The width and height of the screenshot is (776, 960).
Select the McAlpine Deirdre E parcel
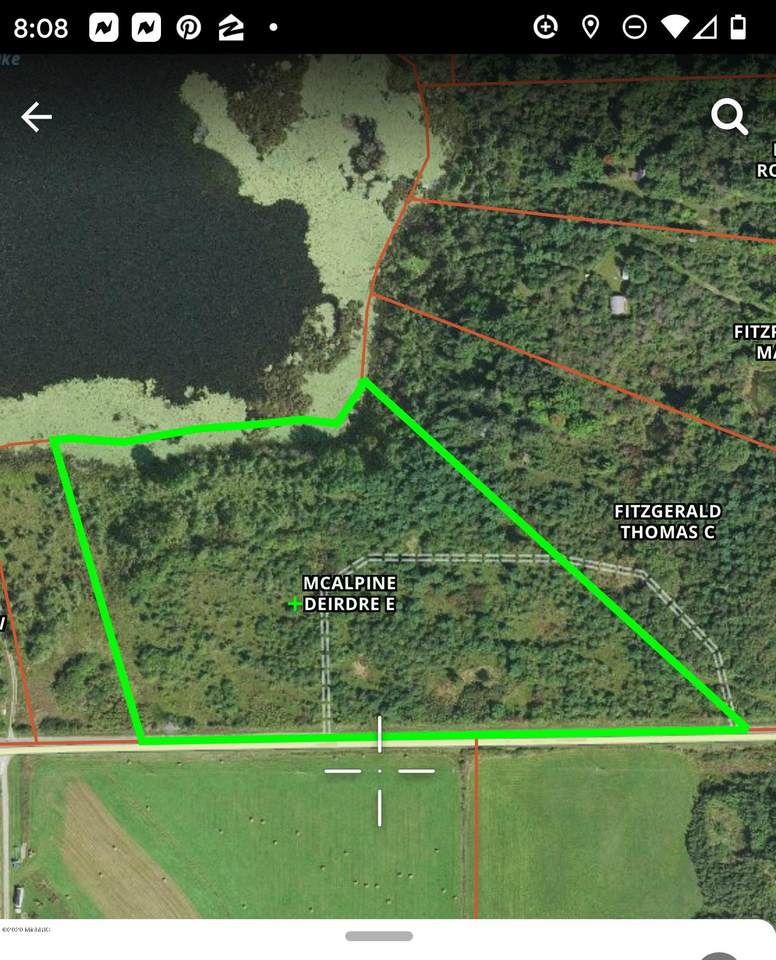pyautogui.click(x=349, y=594)
